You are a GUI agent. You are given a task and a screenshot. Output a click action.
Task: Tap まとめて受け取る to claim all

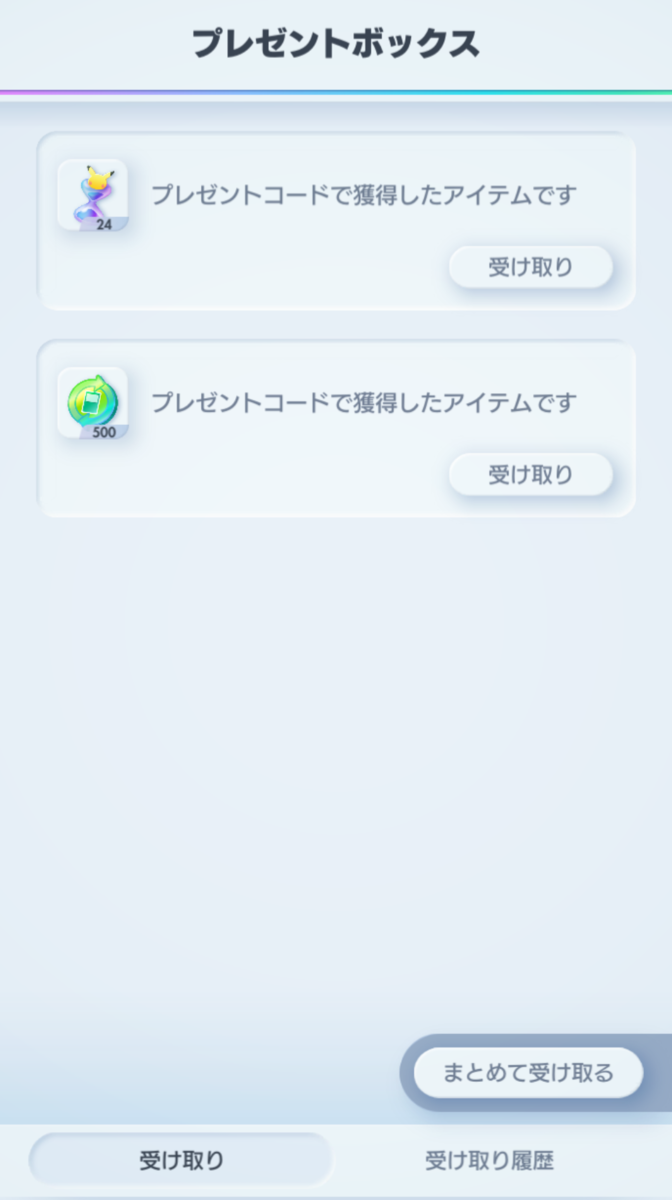pos(528,1073)
